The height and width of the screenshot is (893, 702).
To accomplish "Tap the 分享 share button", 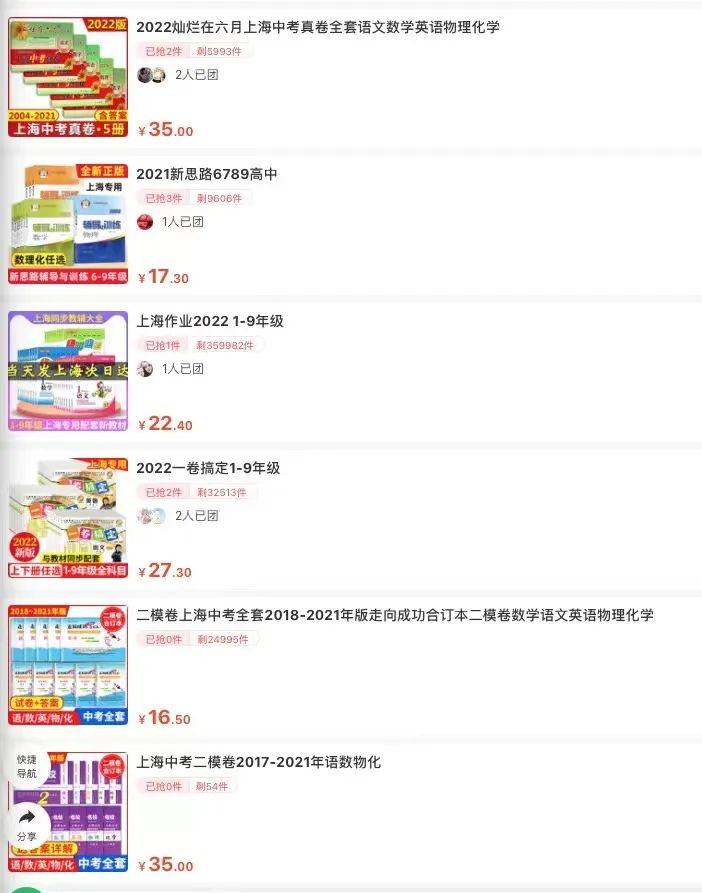I will (x=26, y=825).
